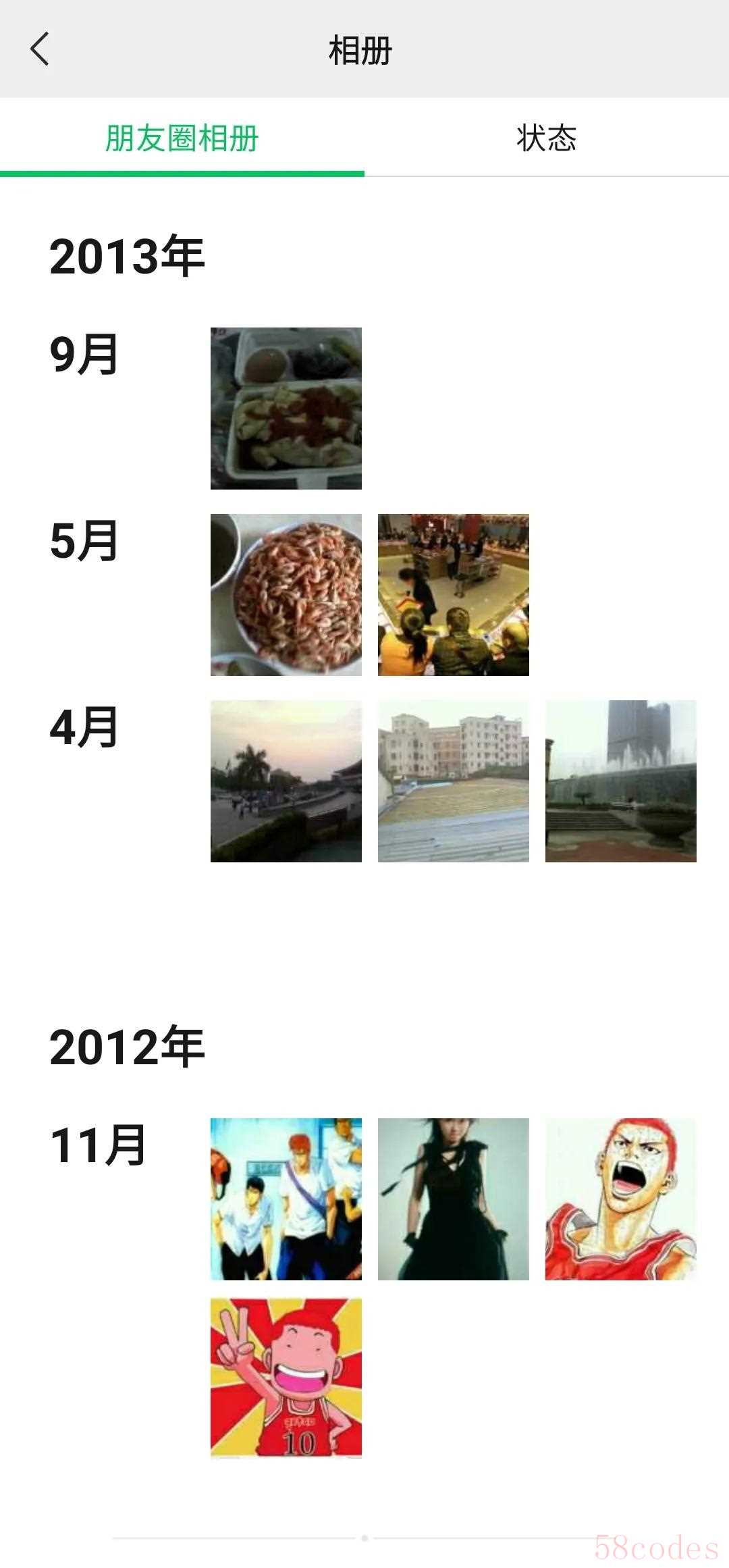View the April 2013 apartment buildings photo

click(x=453, y=781)
